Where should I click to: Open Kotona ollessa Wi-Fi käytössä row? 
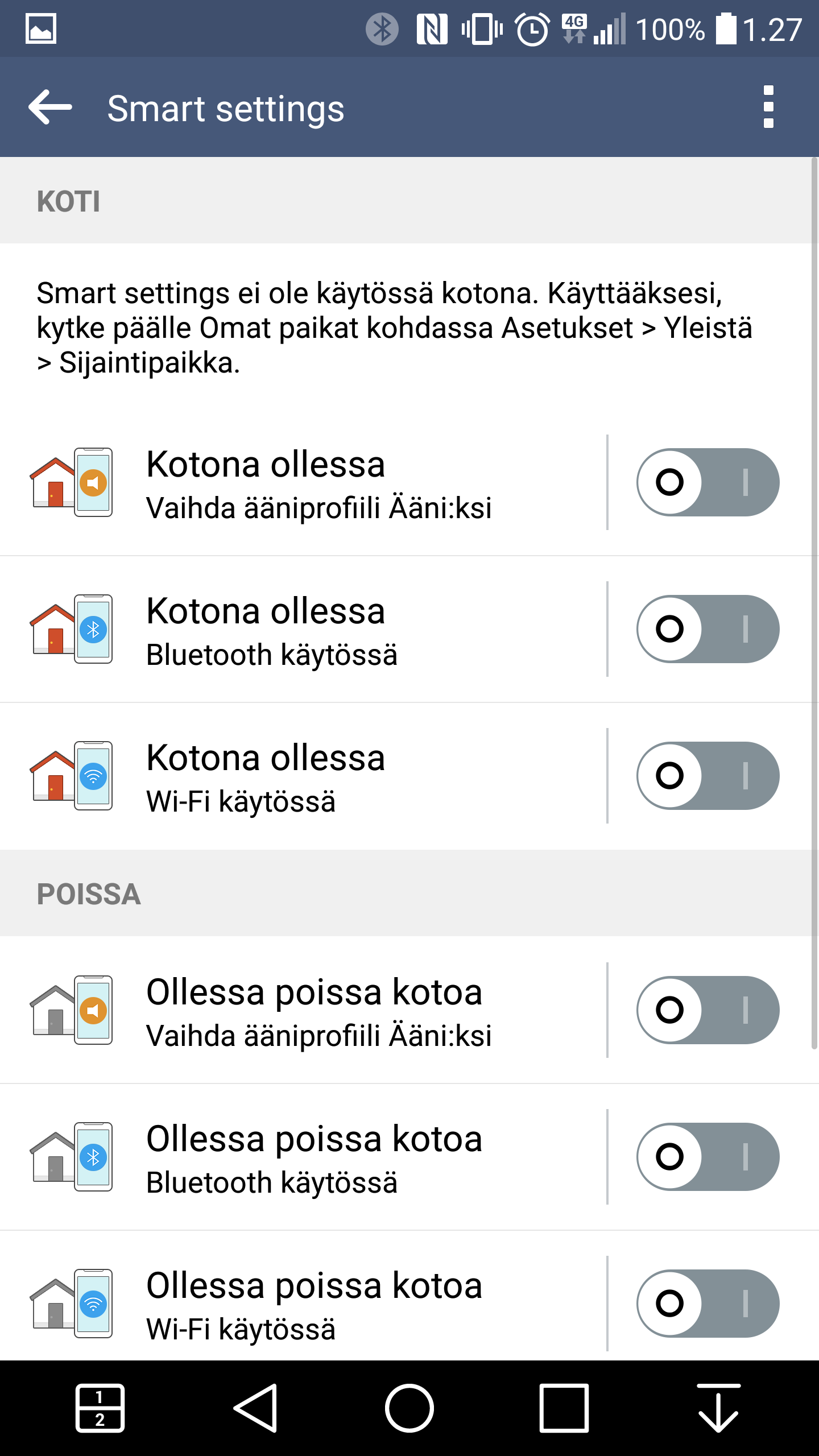(x=303, y=776)
